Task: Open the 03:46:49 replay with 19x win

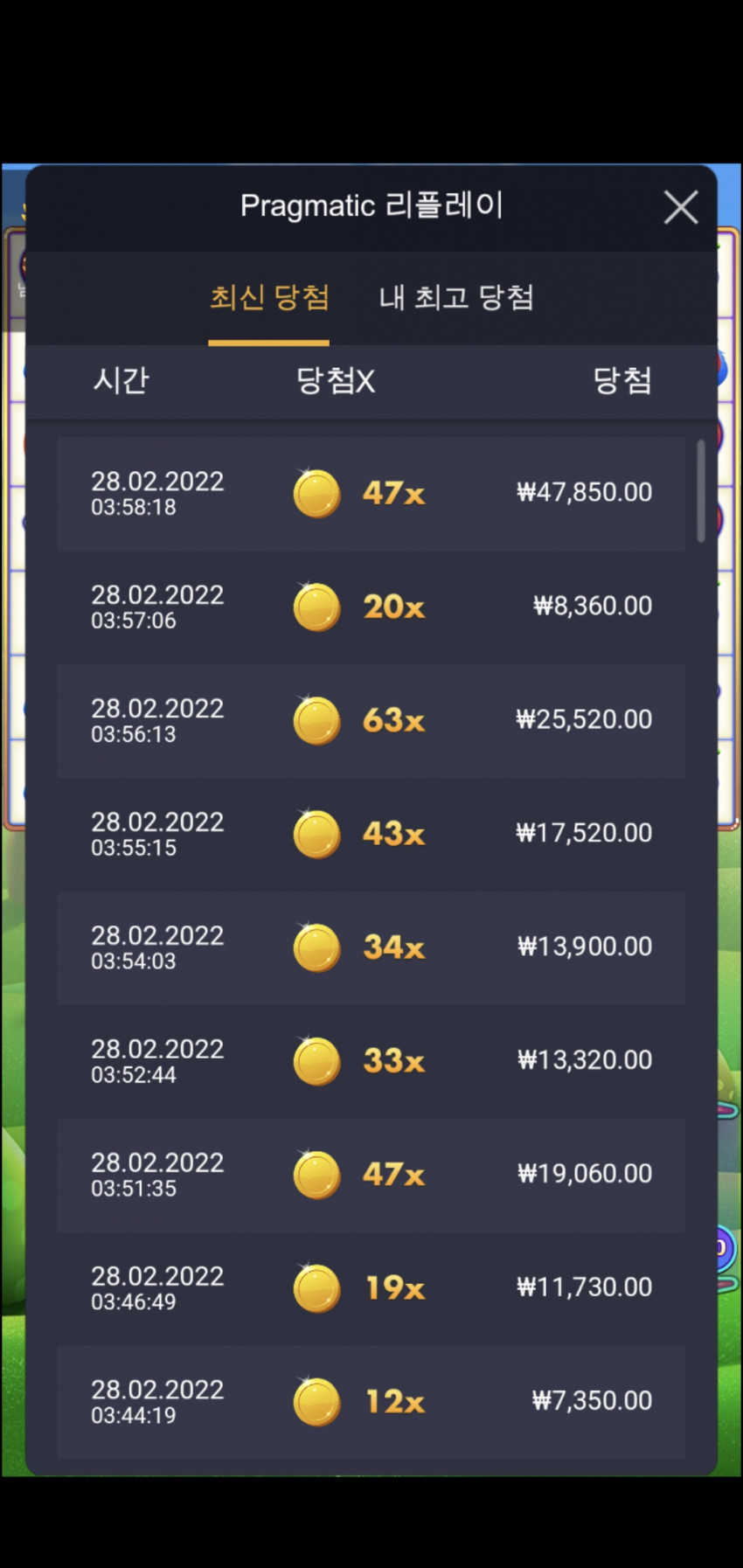Action: [371, 1289]
